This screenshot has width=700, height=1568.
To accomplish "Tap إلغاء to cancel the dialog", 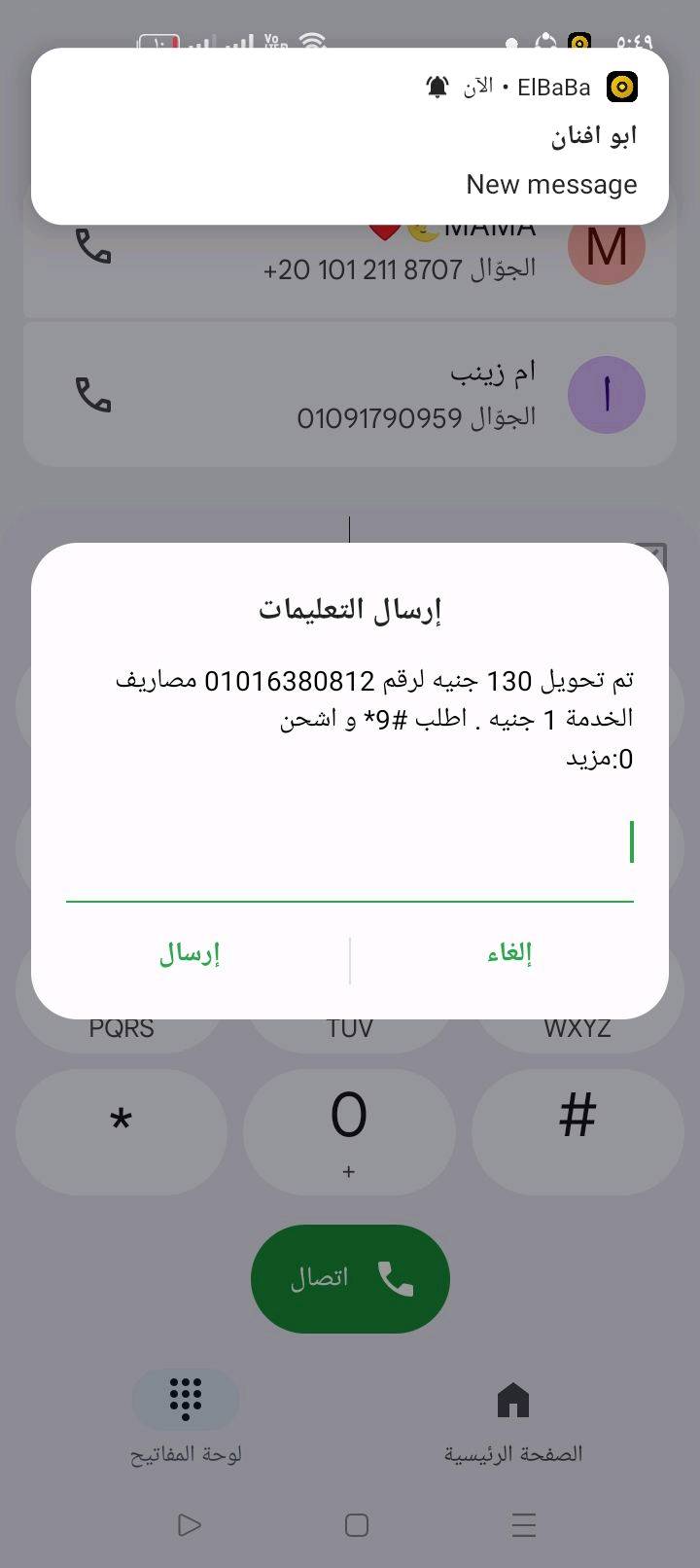I will pos(507,953).
